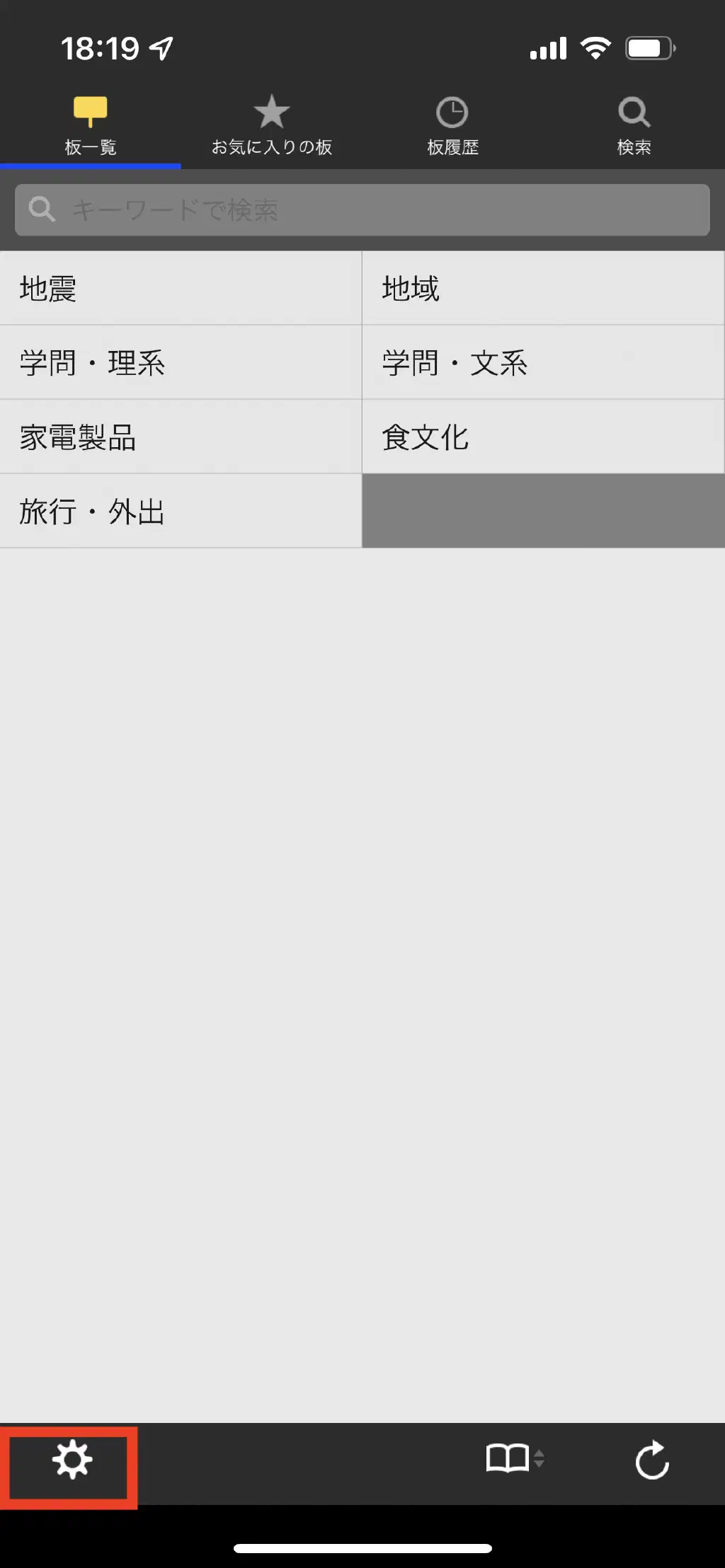Switch to the 板履歴 tab
The width and height of the screenshot is (725, 1568).
[x=452, y=126]
